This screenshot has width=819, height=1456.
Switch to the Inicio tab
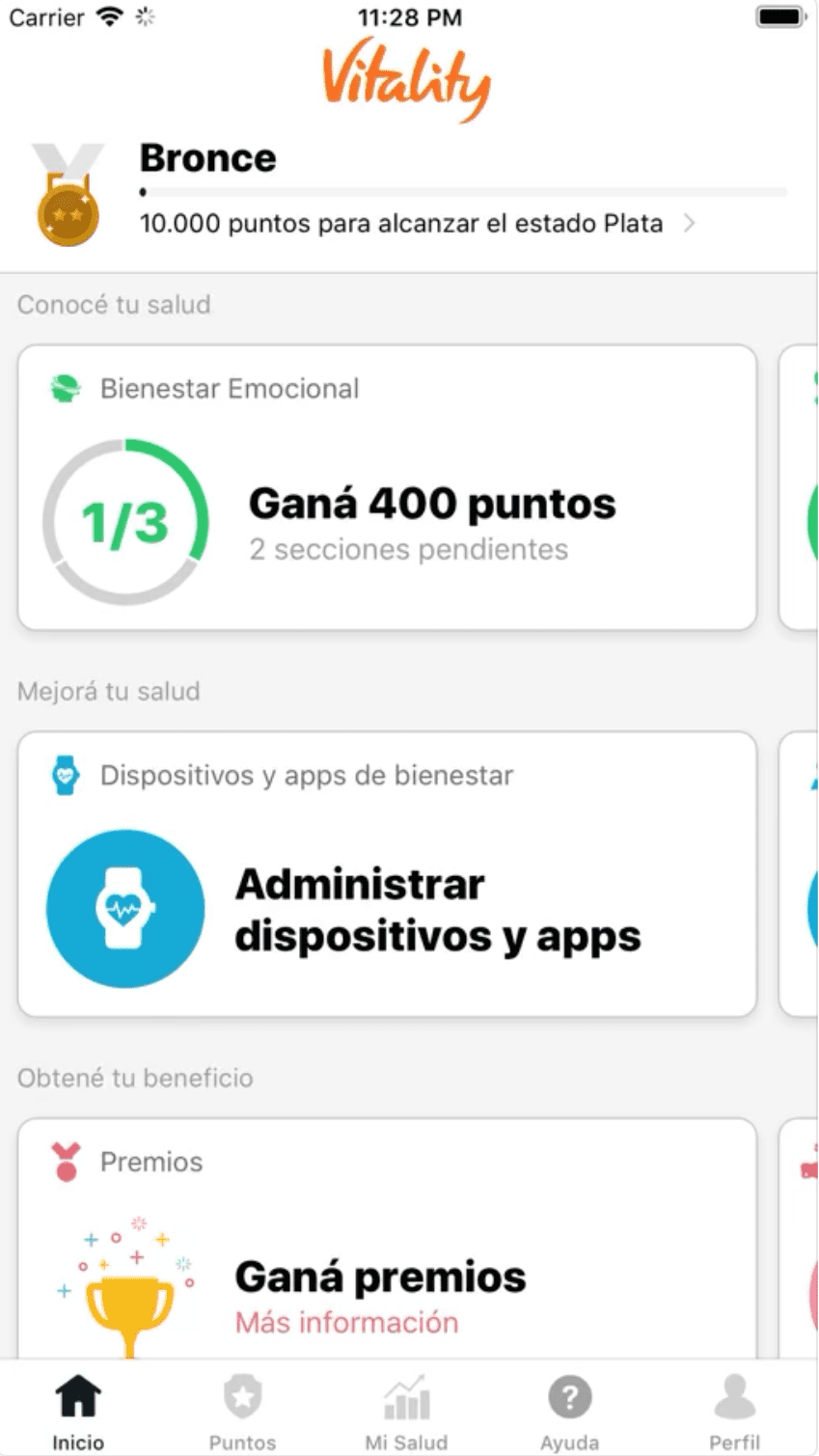tap(78, 1413)
